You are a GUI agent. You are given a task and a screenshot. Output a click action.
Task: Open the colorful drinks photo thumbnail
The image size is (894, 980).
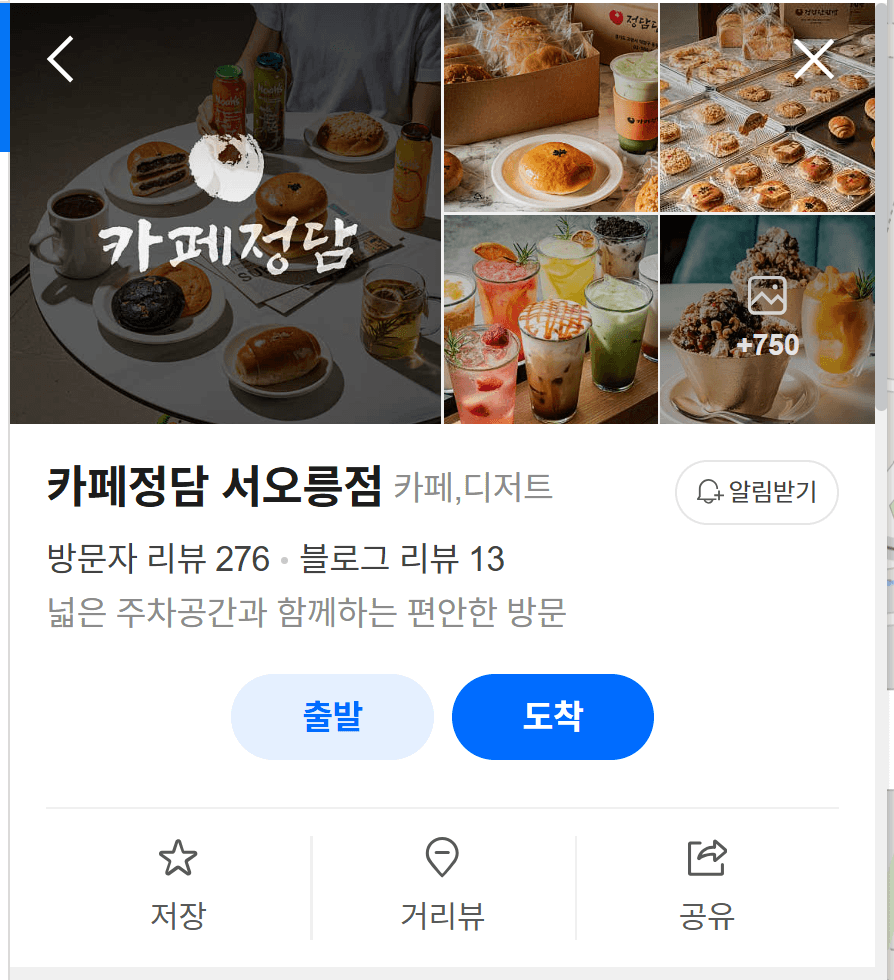pos(550,318)
